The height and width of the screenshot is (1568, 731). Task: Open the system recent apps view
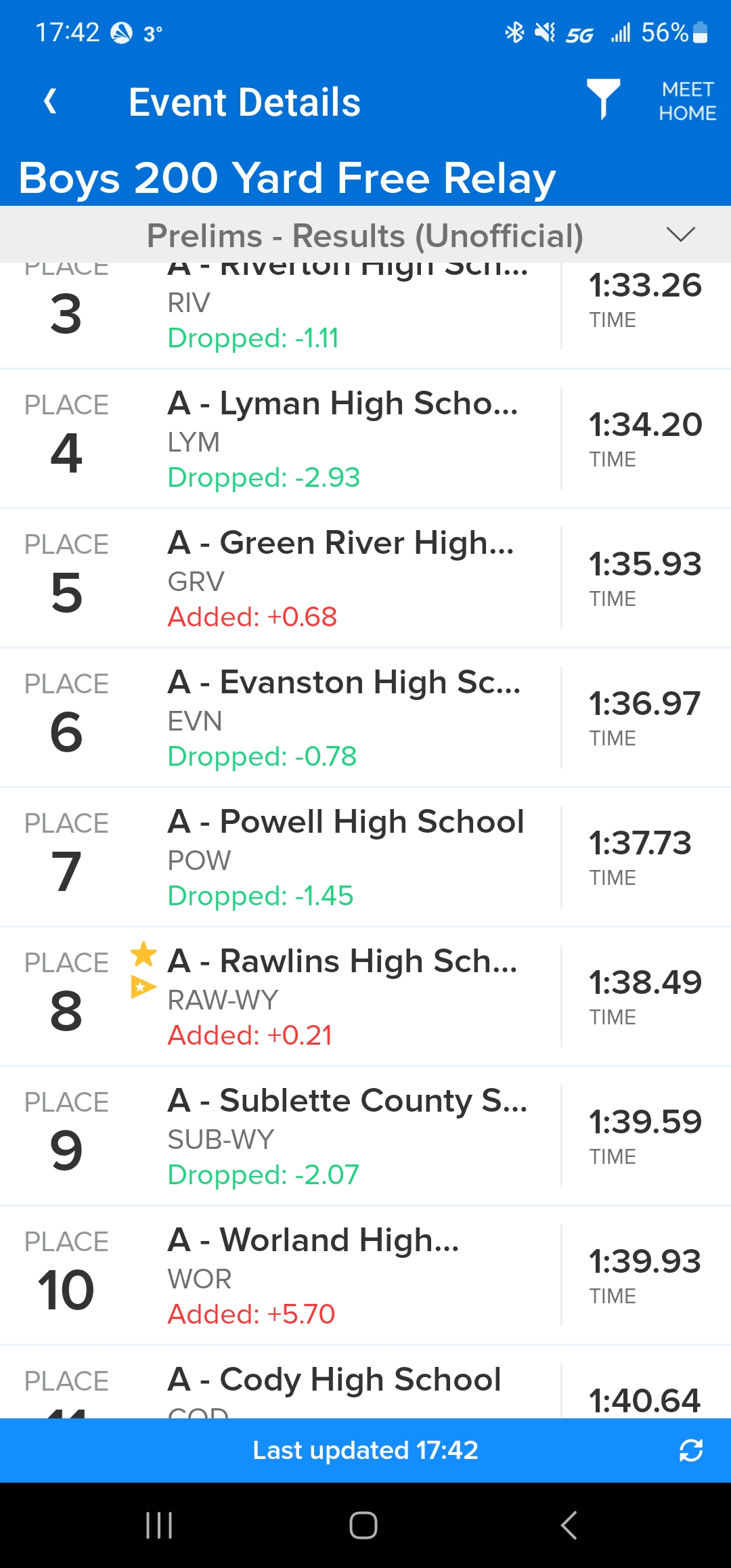[159, 1525]
